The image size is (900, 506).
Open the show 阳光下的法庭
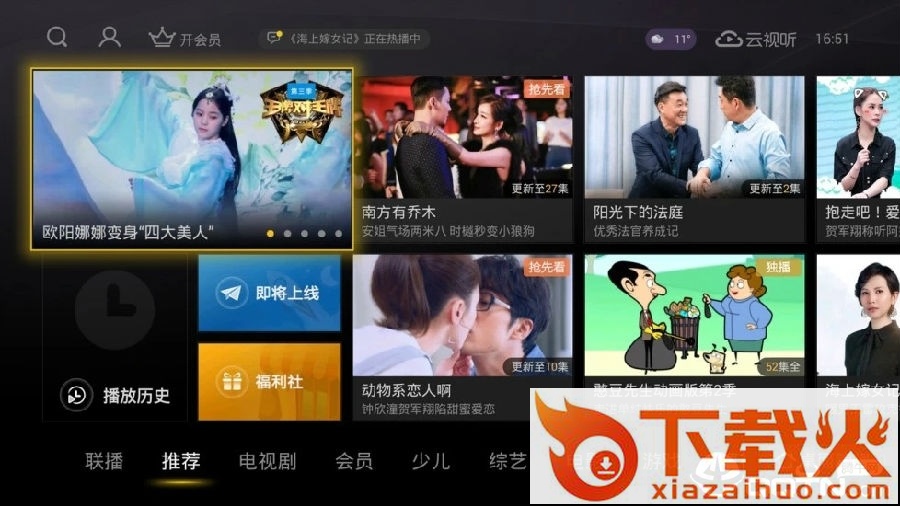pos(694,158)
